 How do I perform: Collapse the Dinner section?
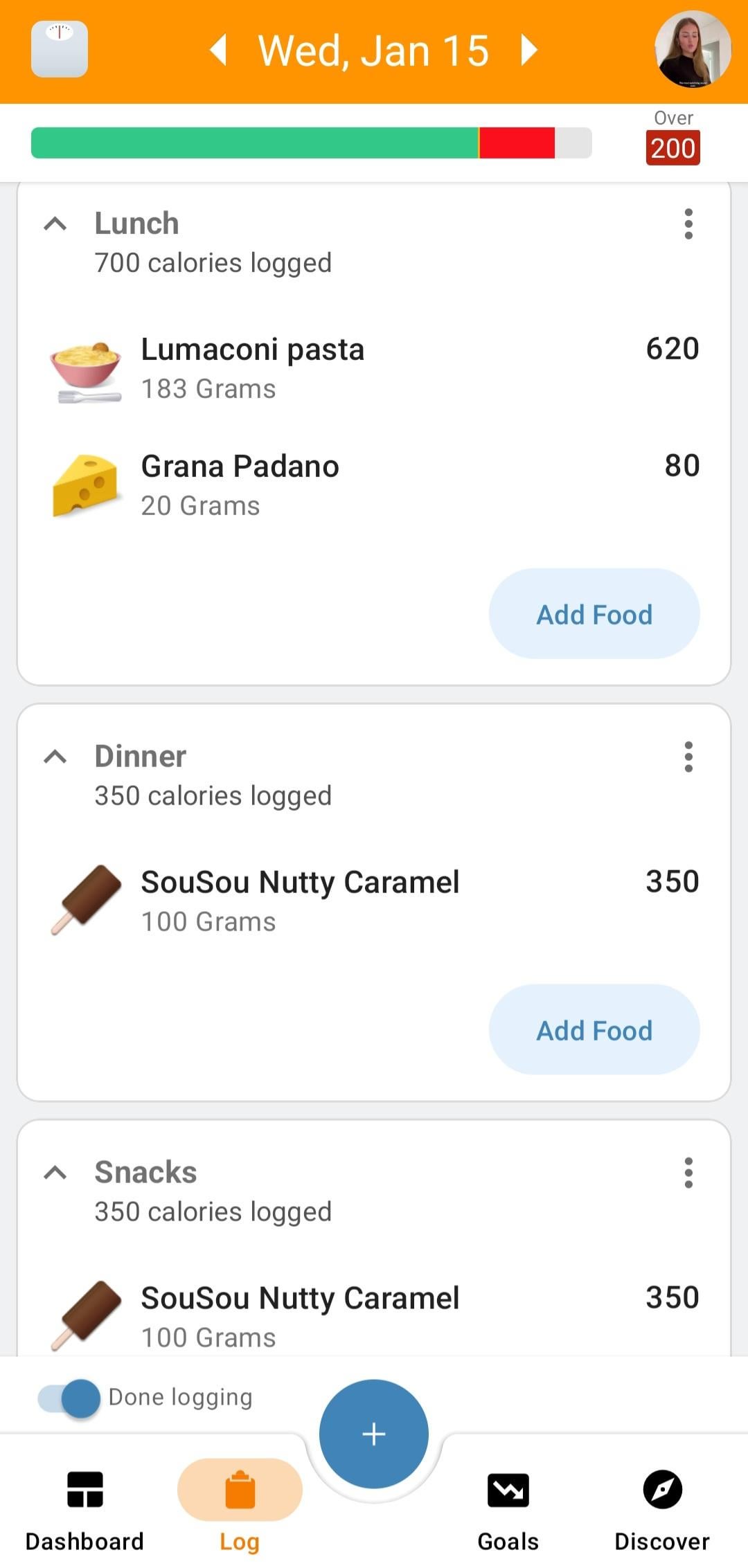point(55,757)
